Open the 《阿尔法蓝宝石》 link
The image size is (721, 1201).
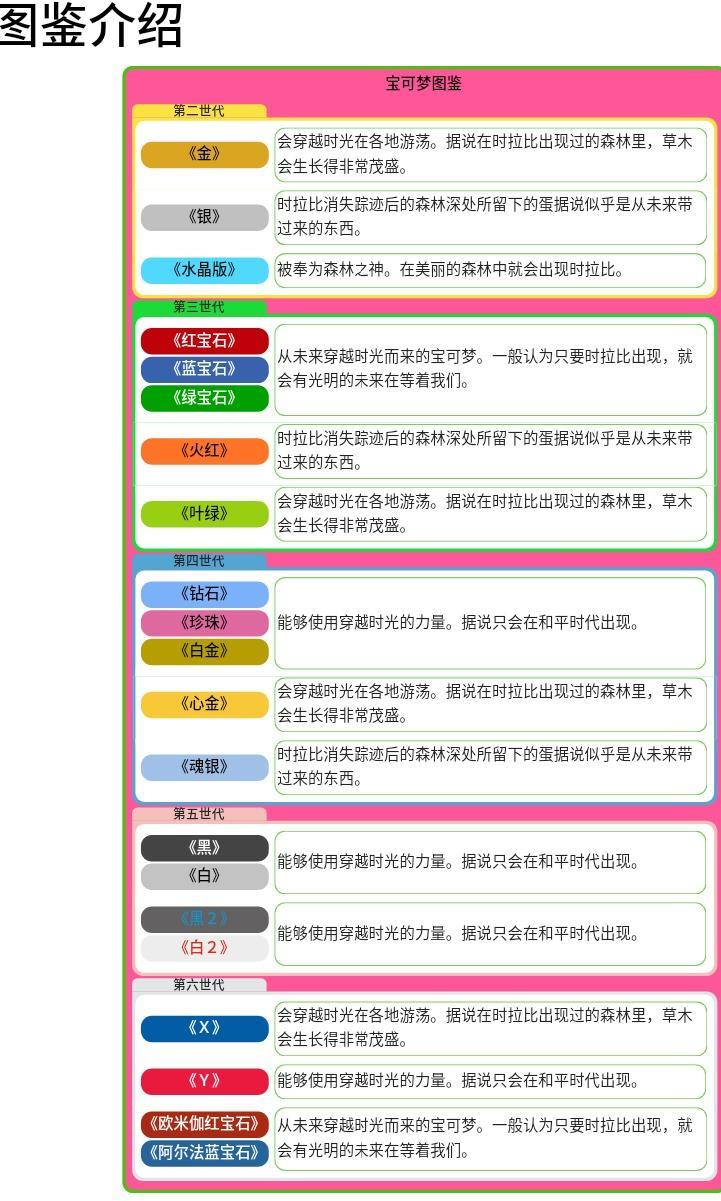[204, 1152]
